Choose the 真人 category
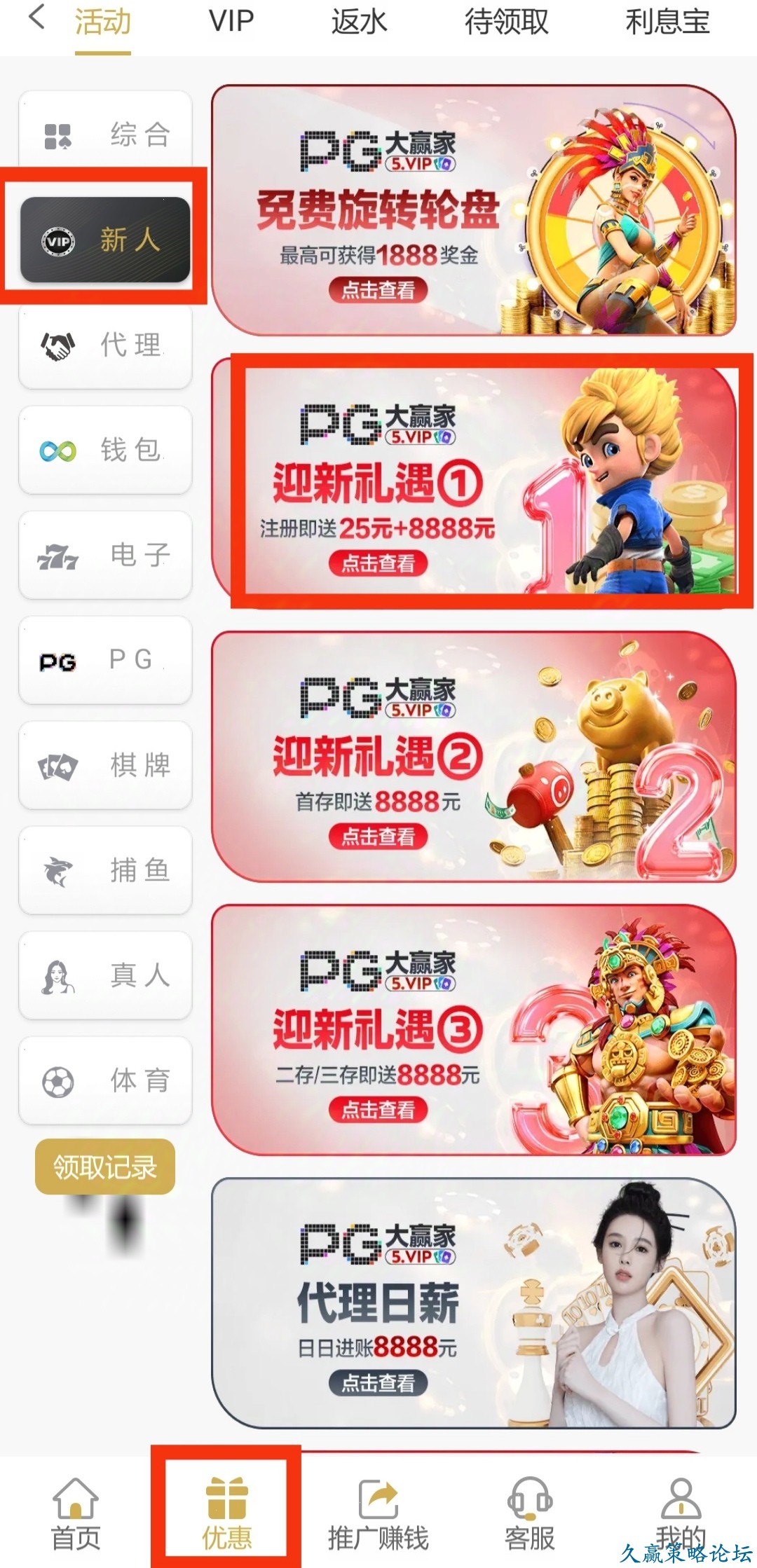 [x=105, y=976]
